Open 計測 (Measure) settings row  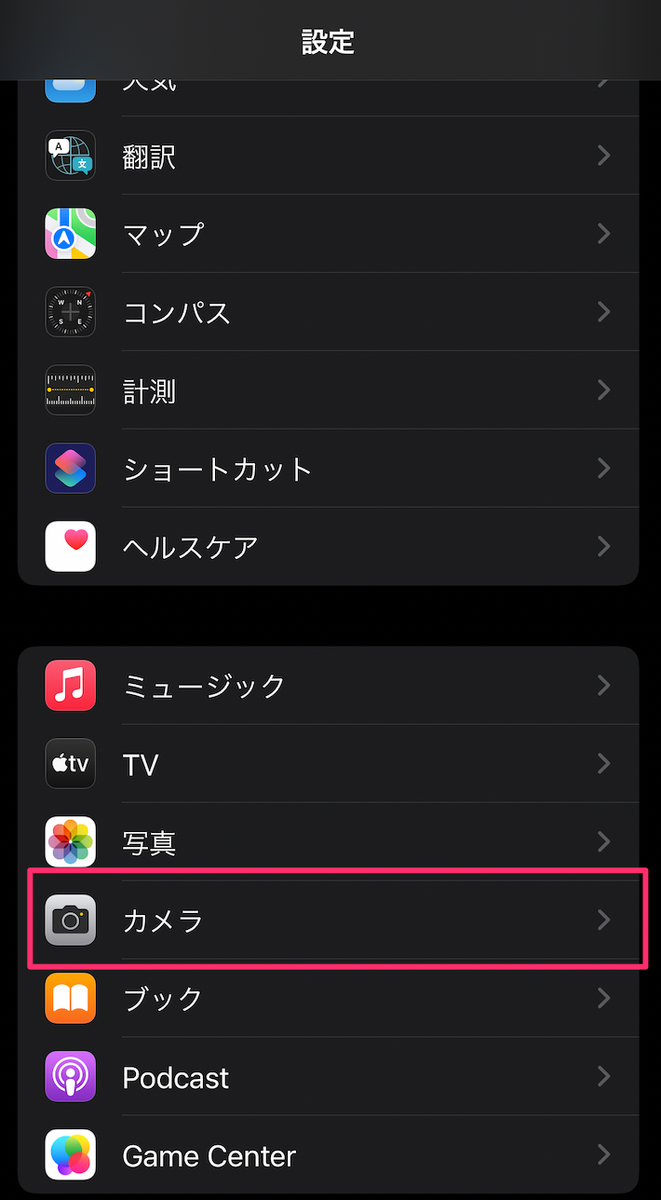[x=328, y=390]
